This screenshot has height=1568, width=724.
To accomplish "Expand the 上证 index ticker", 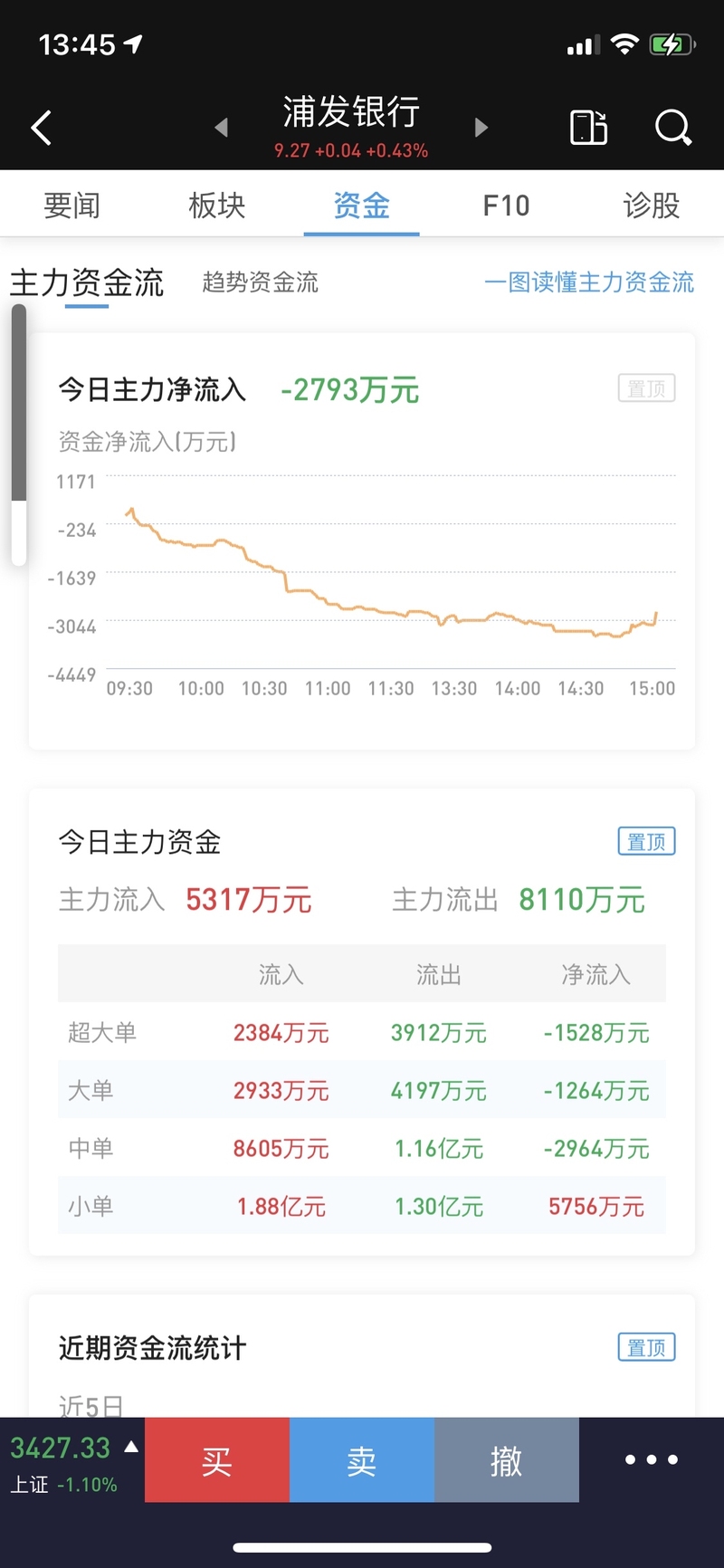I will pos(72,1460).
